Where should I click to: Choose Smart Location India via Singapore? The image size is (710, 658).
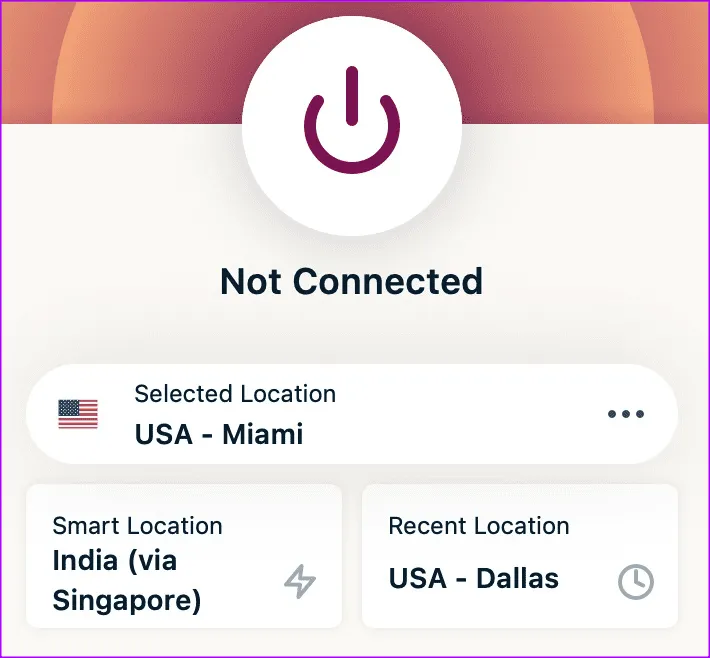pos(184,557)
